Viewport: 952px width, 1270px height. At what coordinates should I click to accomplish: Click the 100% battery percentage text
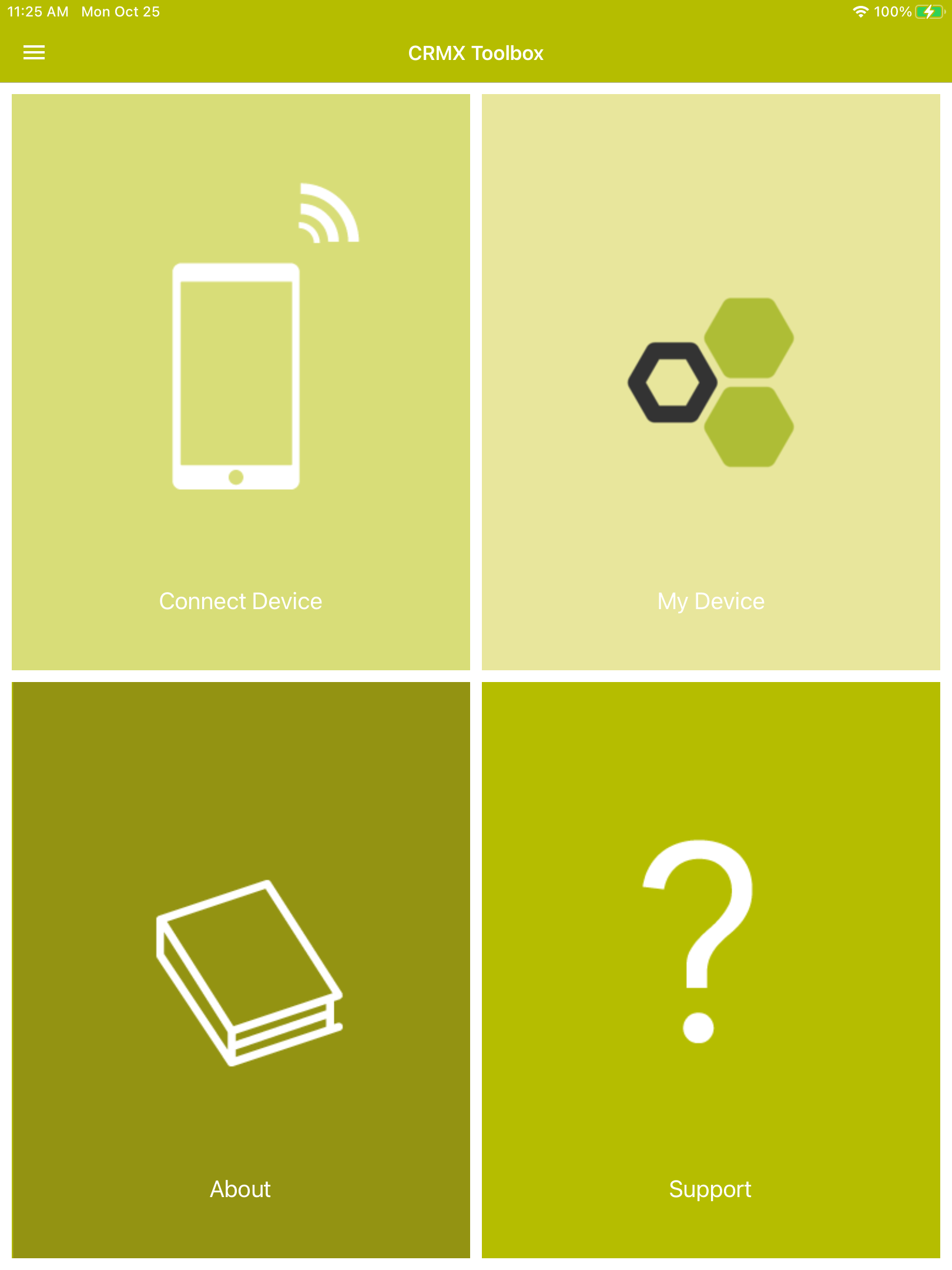[x=892, y=11]
